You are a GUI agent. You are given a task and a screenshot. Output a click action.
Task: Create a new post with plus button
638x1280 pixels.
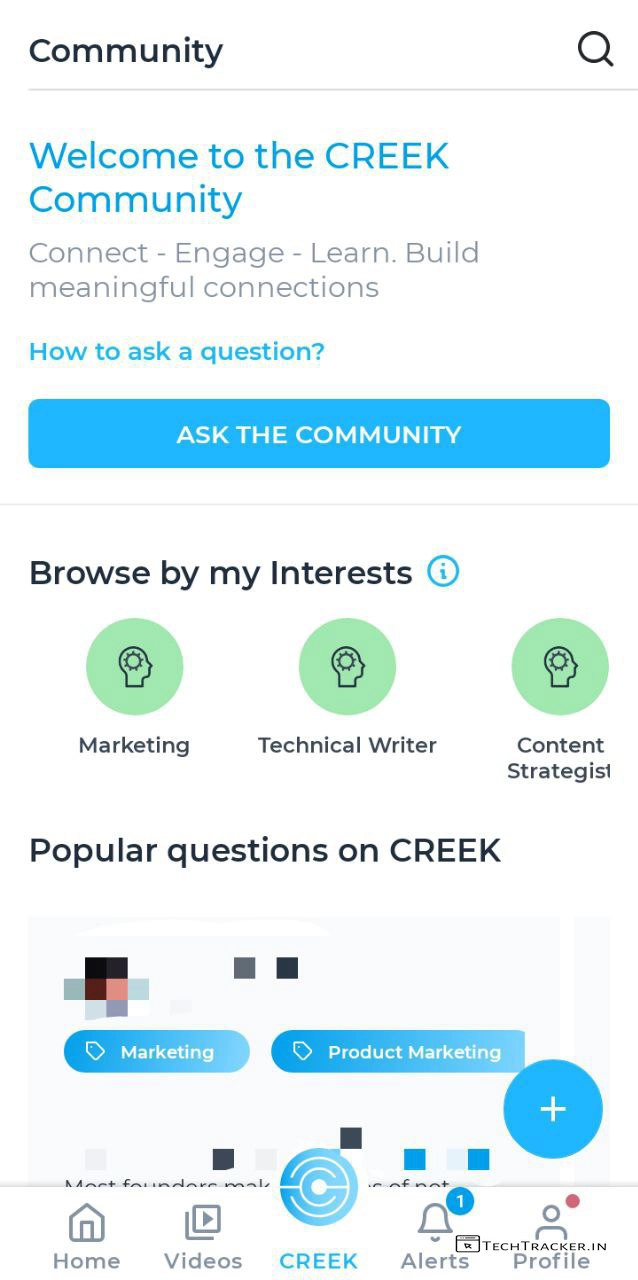point(552,1109)
